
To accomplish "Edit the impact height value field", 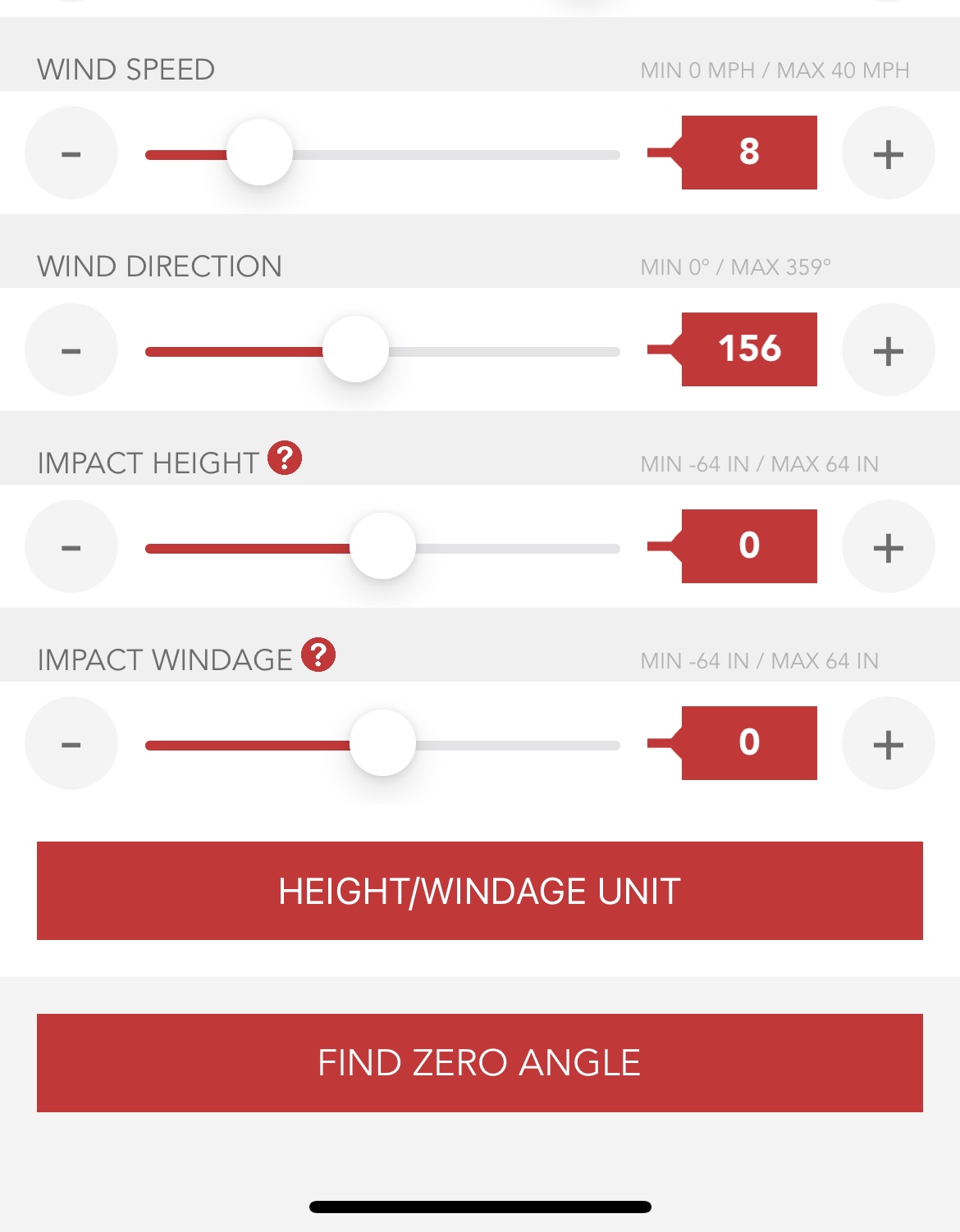I will (x=748, y=546).
